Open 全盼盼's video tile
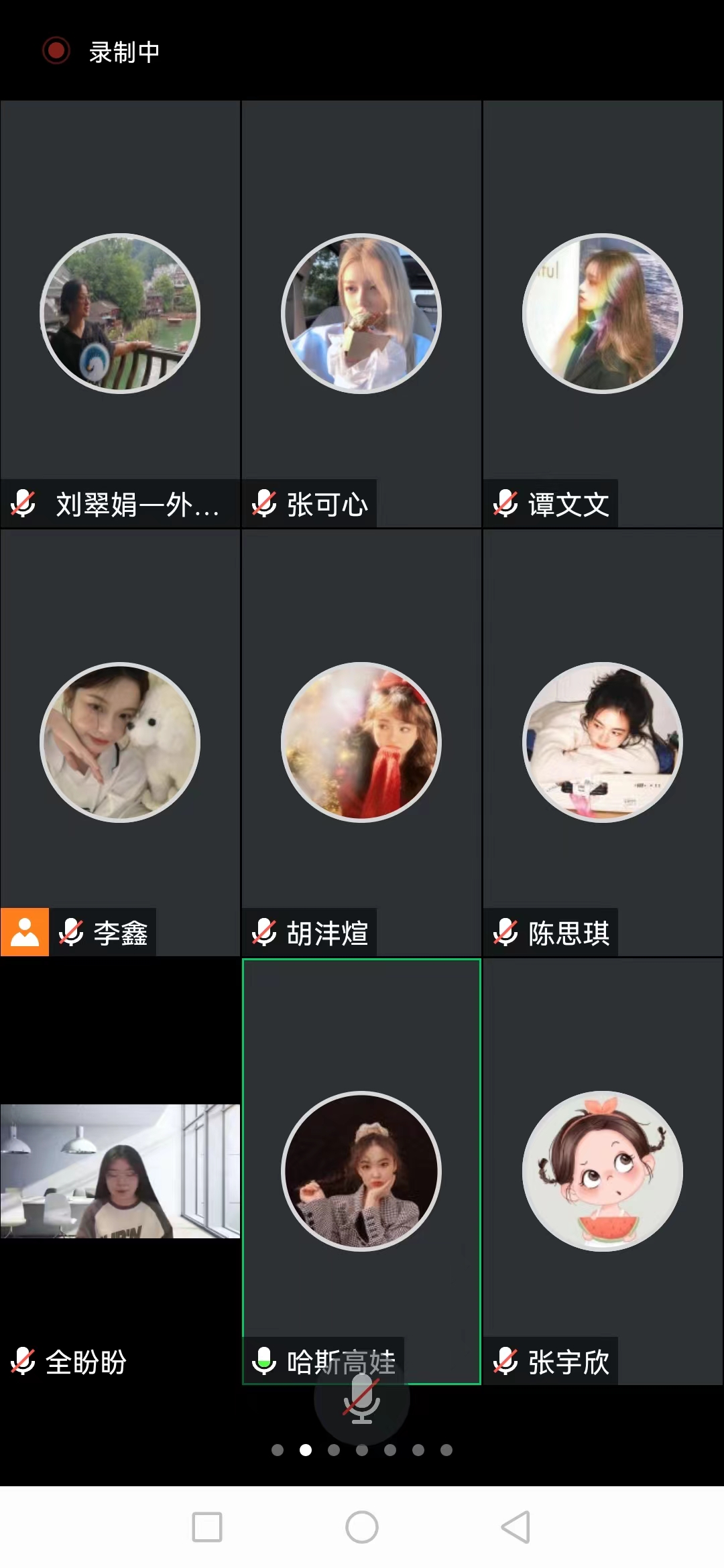 120,1171
